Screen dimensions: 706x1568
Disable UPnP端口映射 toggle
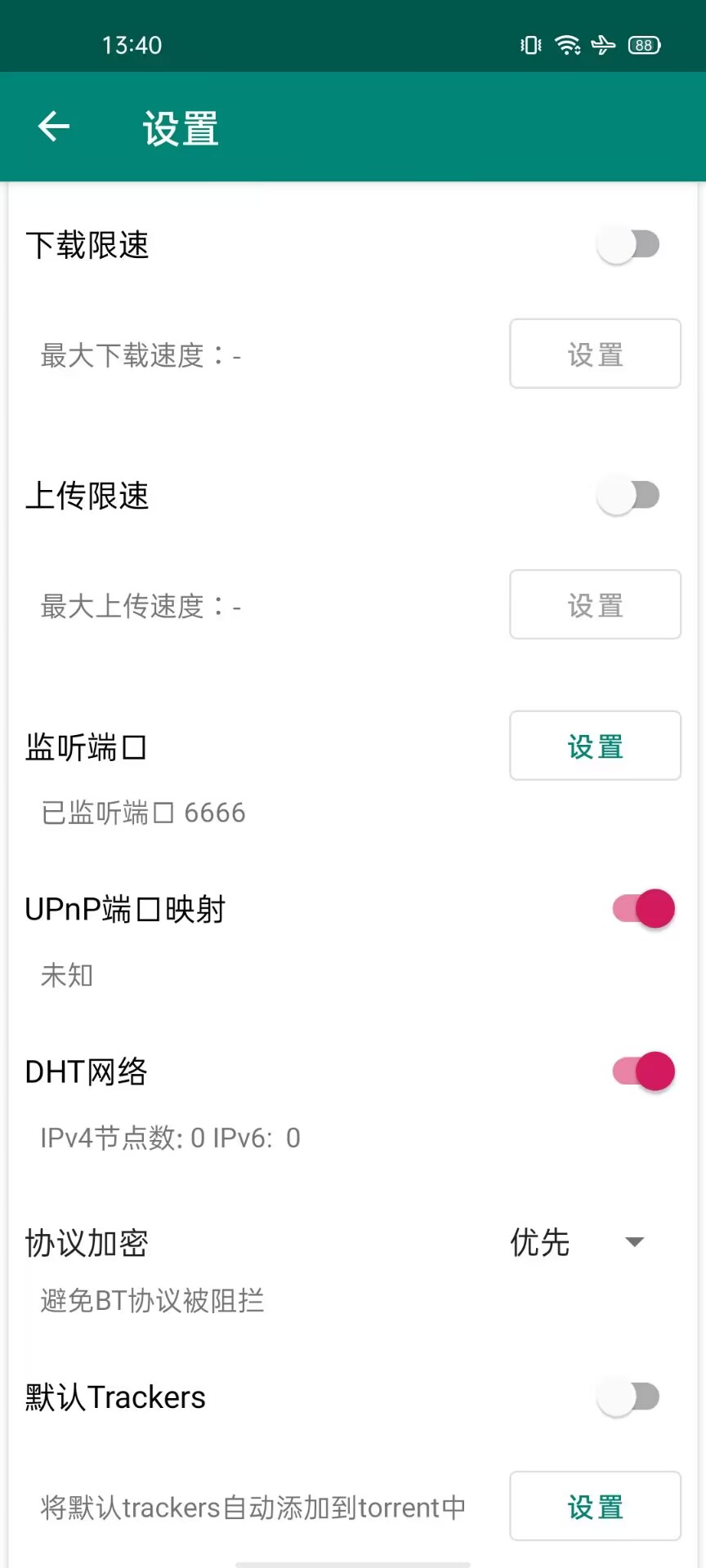644,909
